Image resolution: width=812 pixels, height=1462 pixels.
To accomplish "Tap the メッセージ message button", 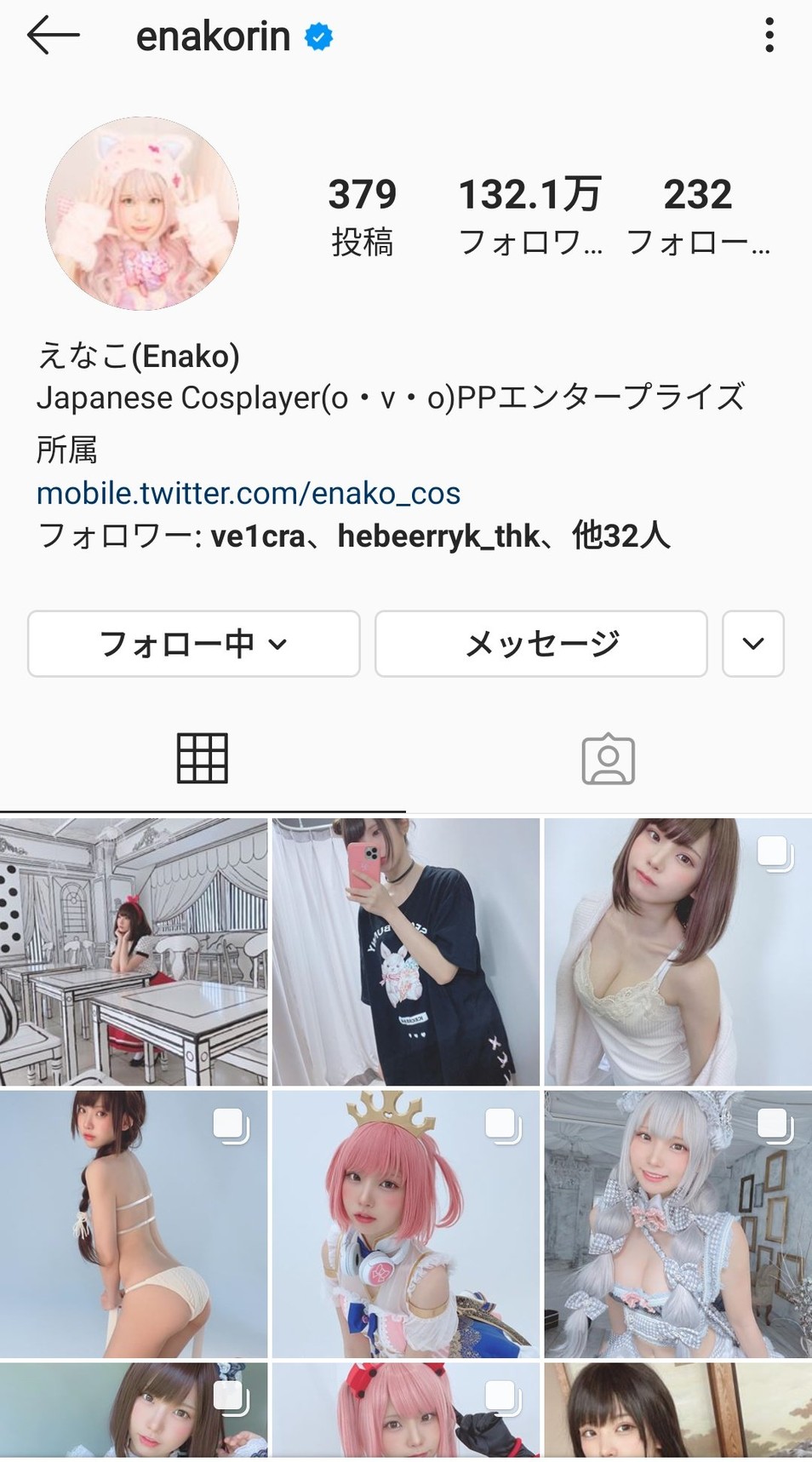I will point(541,644).
